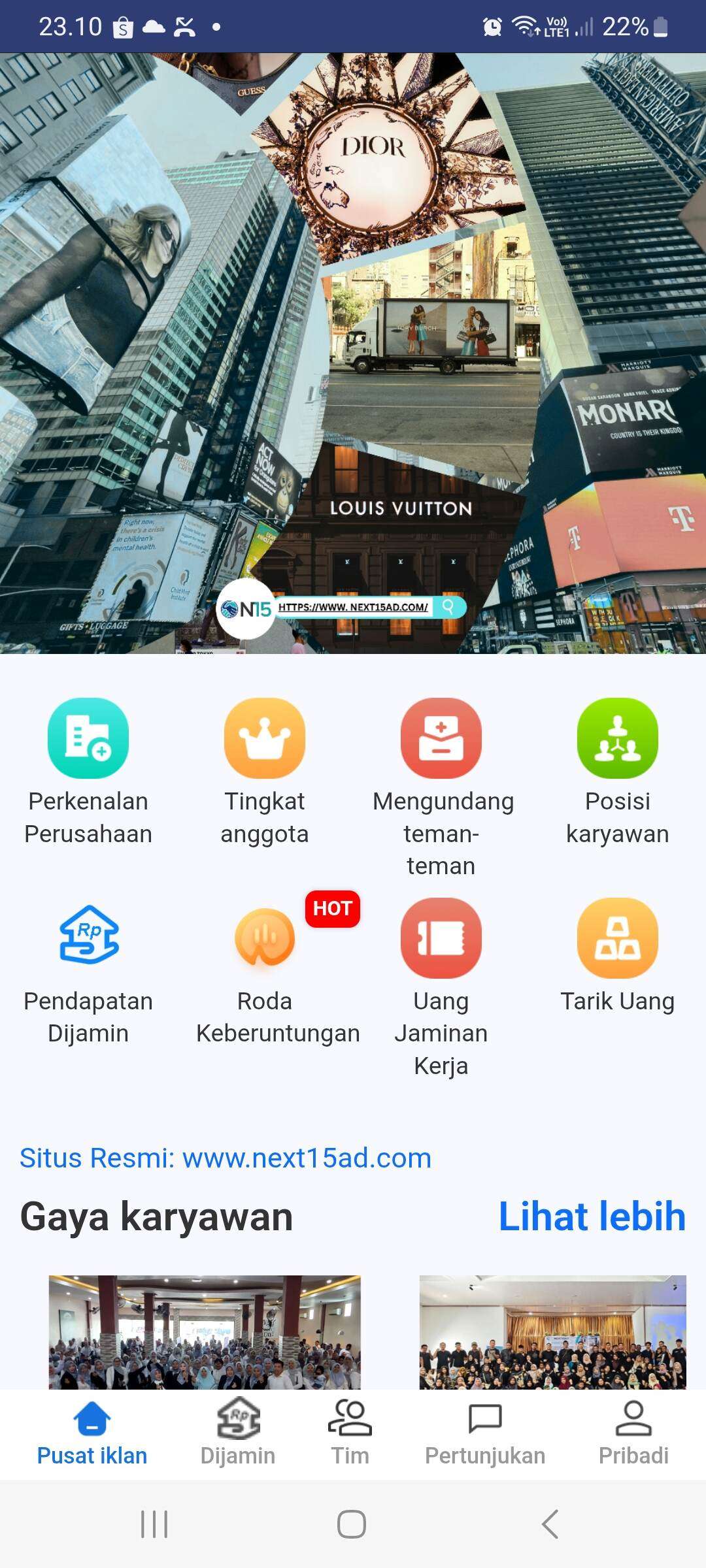The width and height of the screenshot is (706, 1568).
Task: Go back with the system back button
Action: click(550, 1524)
